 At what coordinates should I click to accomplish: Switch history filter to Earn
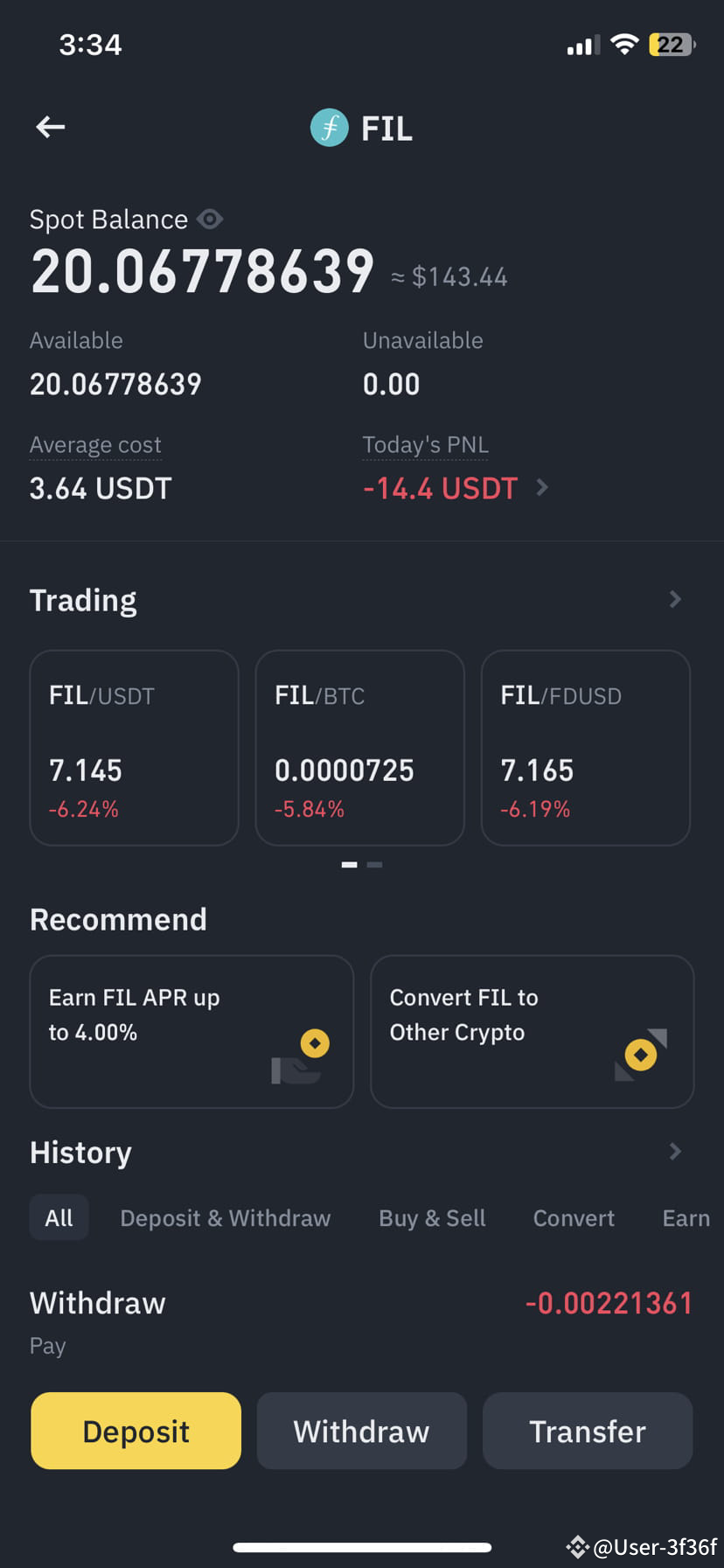pyautogui.click(x=686, y=1218)
